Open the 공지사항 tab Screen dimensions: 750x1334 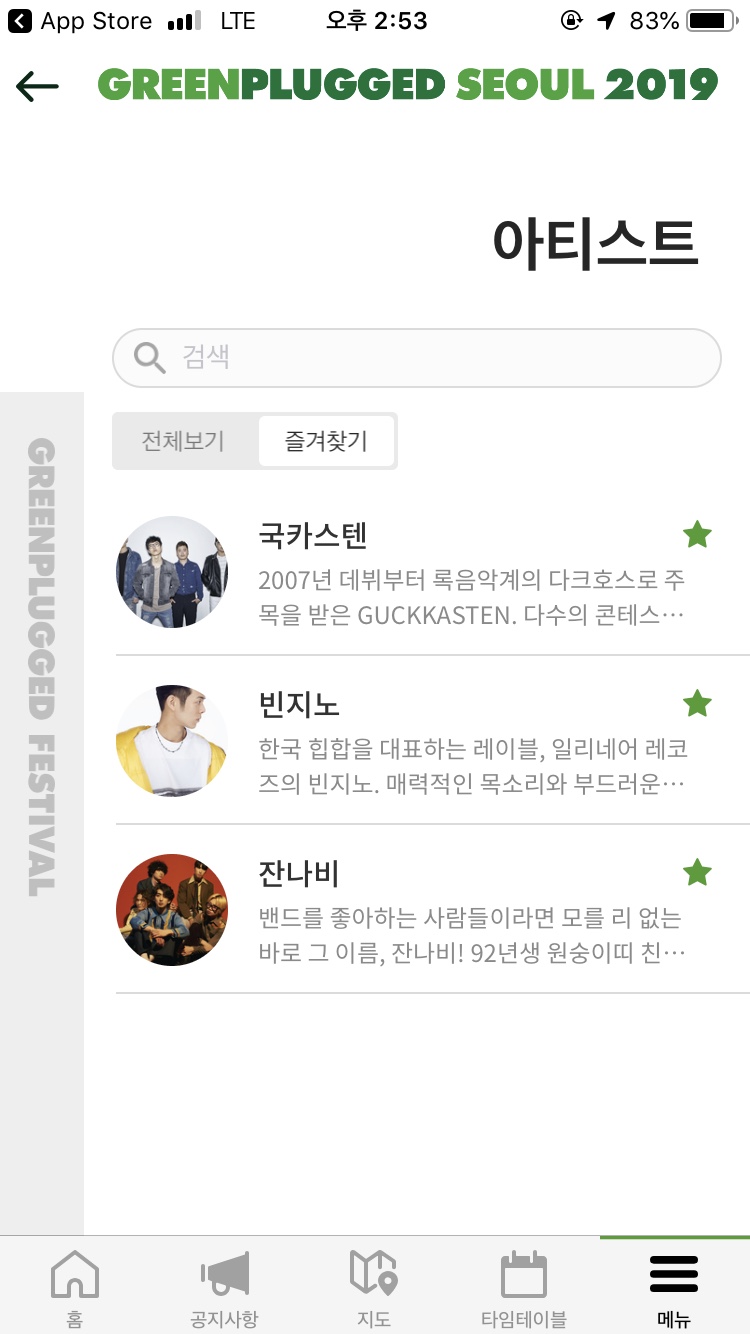pos(225,1286)
